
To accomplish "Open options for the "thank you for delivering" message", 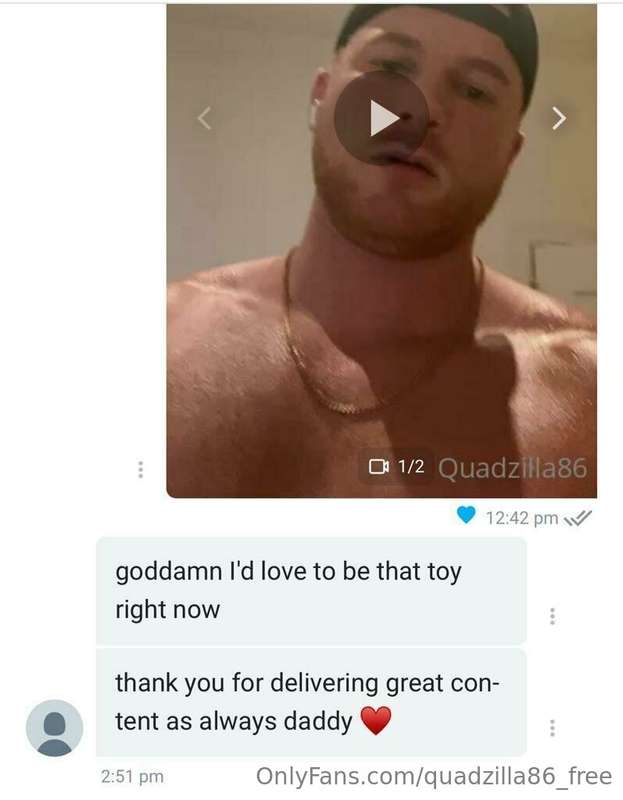I will 552,728.
